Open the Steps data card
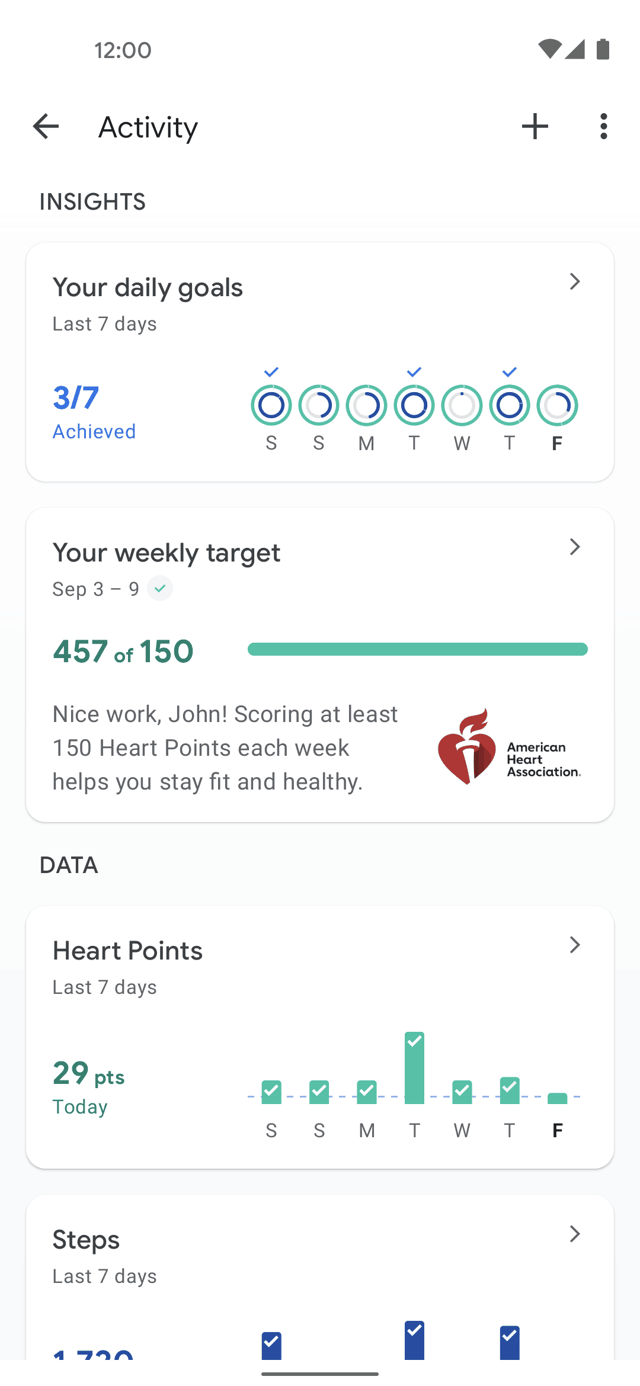Viewport: 640px width, 1386px height. click(320, 1277)
